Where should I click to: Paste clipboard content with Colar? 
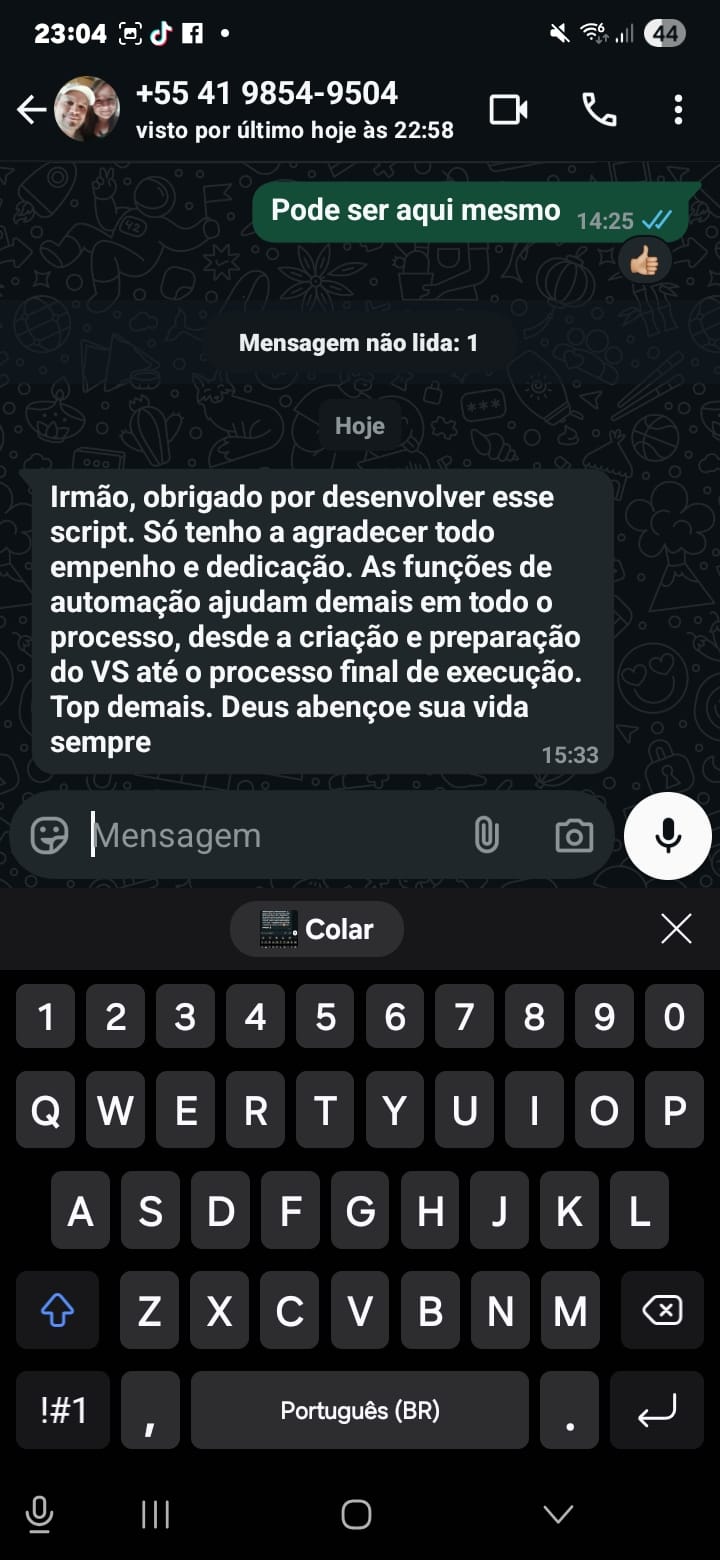point(317,929)
